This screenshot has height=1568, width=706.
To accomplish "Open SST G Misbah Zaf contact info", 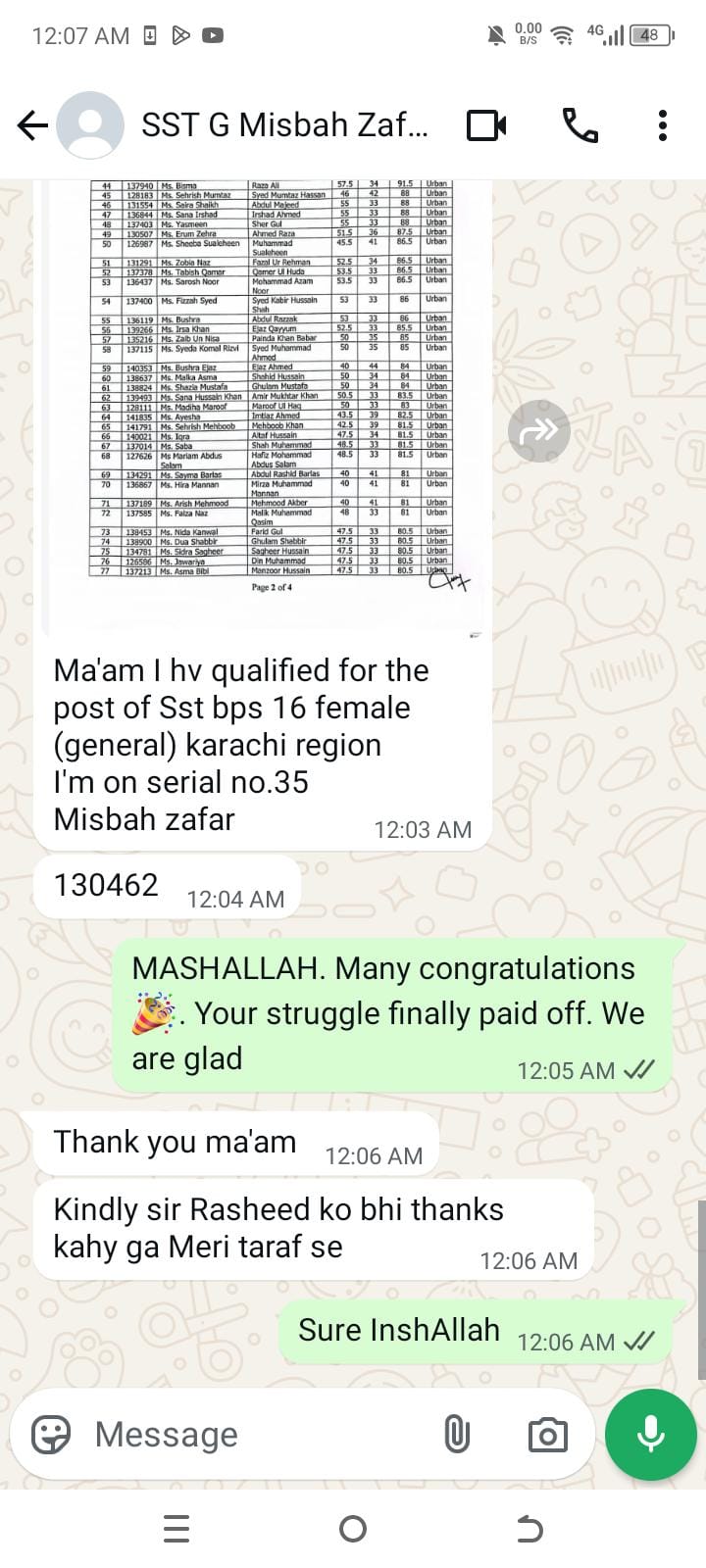I will pyautogui.click(x=284, y=125).
